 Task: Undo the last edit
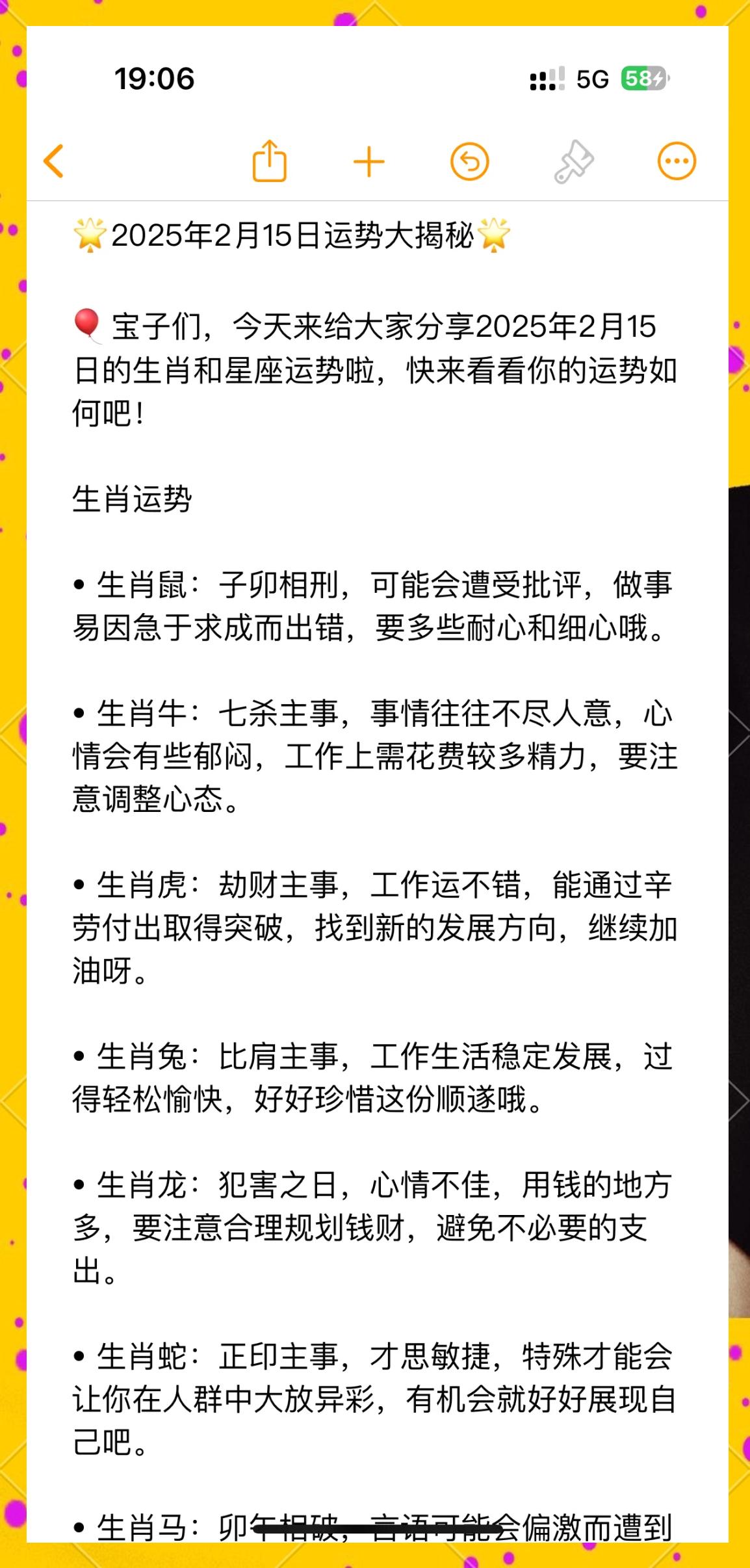click(469, 161)
